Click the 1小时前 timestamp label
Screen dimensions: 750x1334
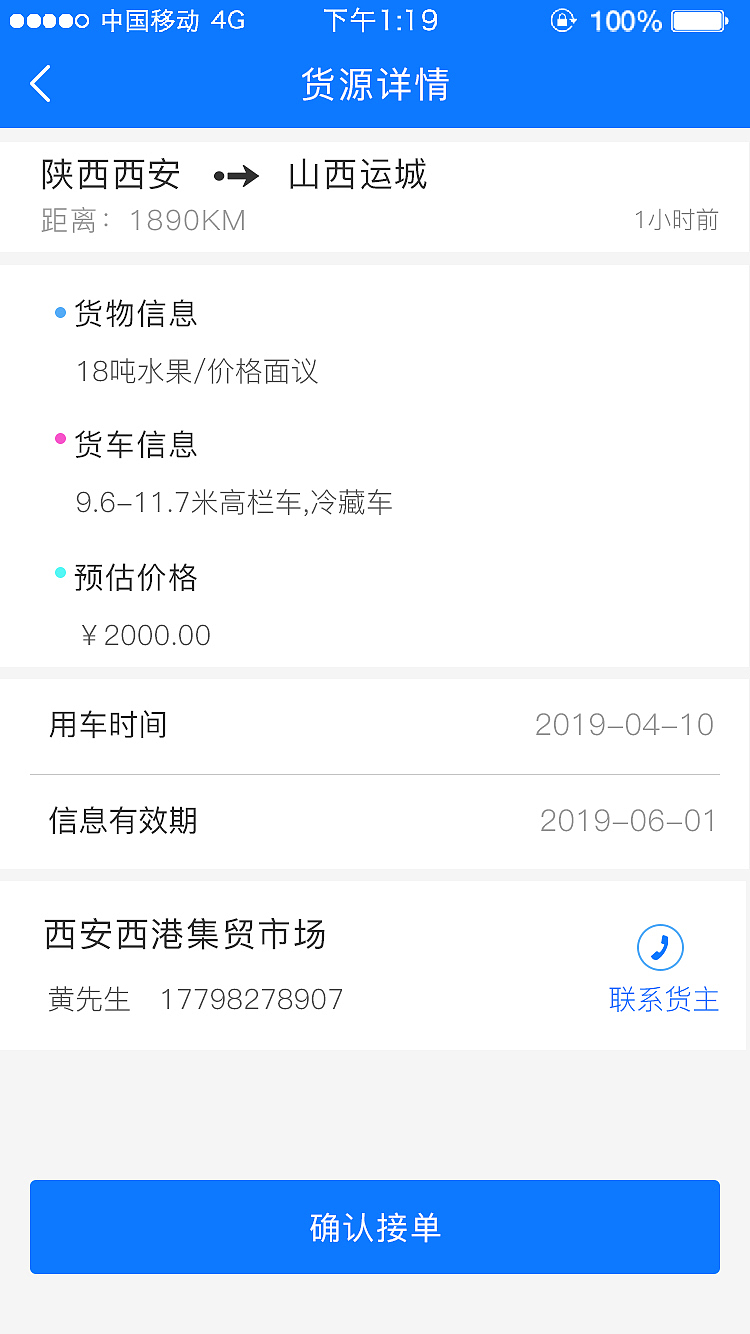676,220
